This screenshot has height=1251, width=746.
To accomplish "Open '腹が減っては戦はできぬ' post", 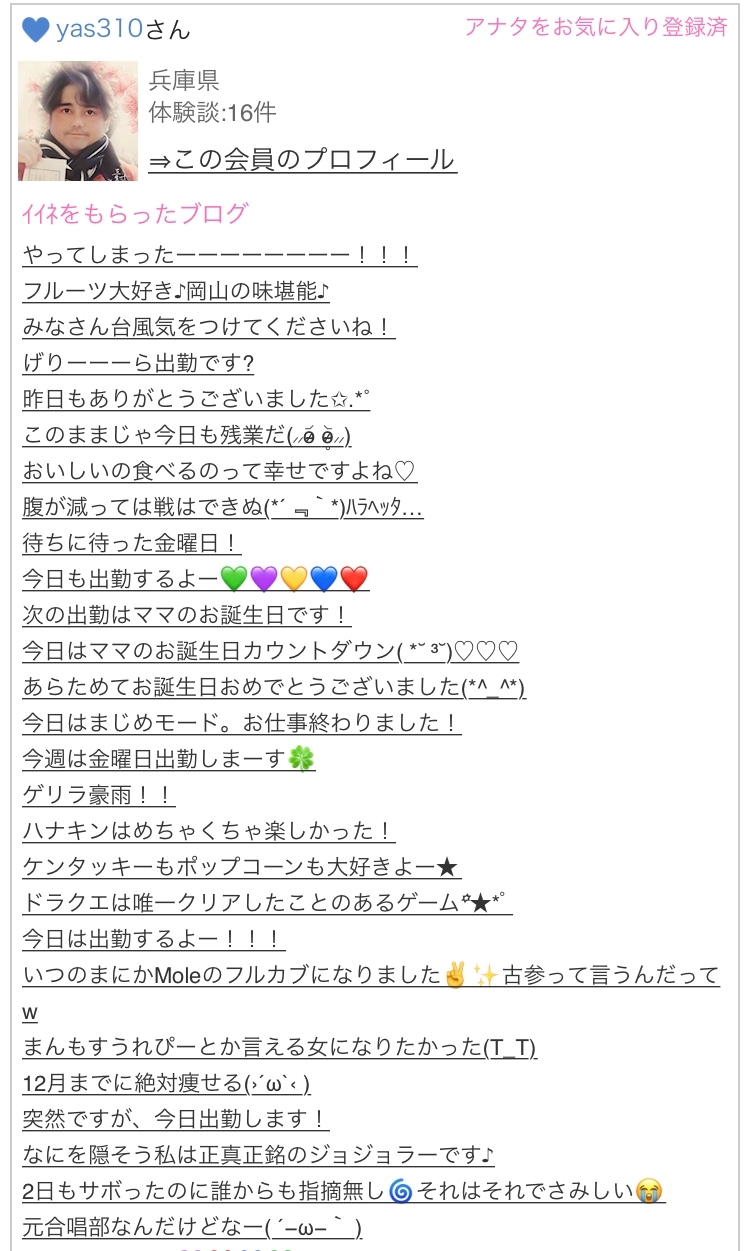I will coord(223,507).
